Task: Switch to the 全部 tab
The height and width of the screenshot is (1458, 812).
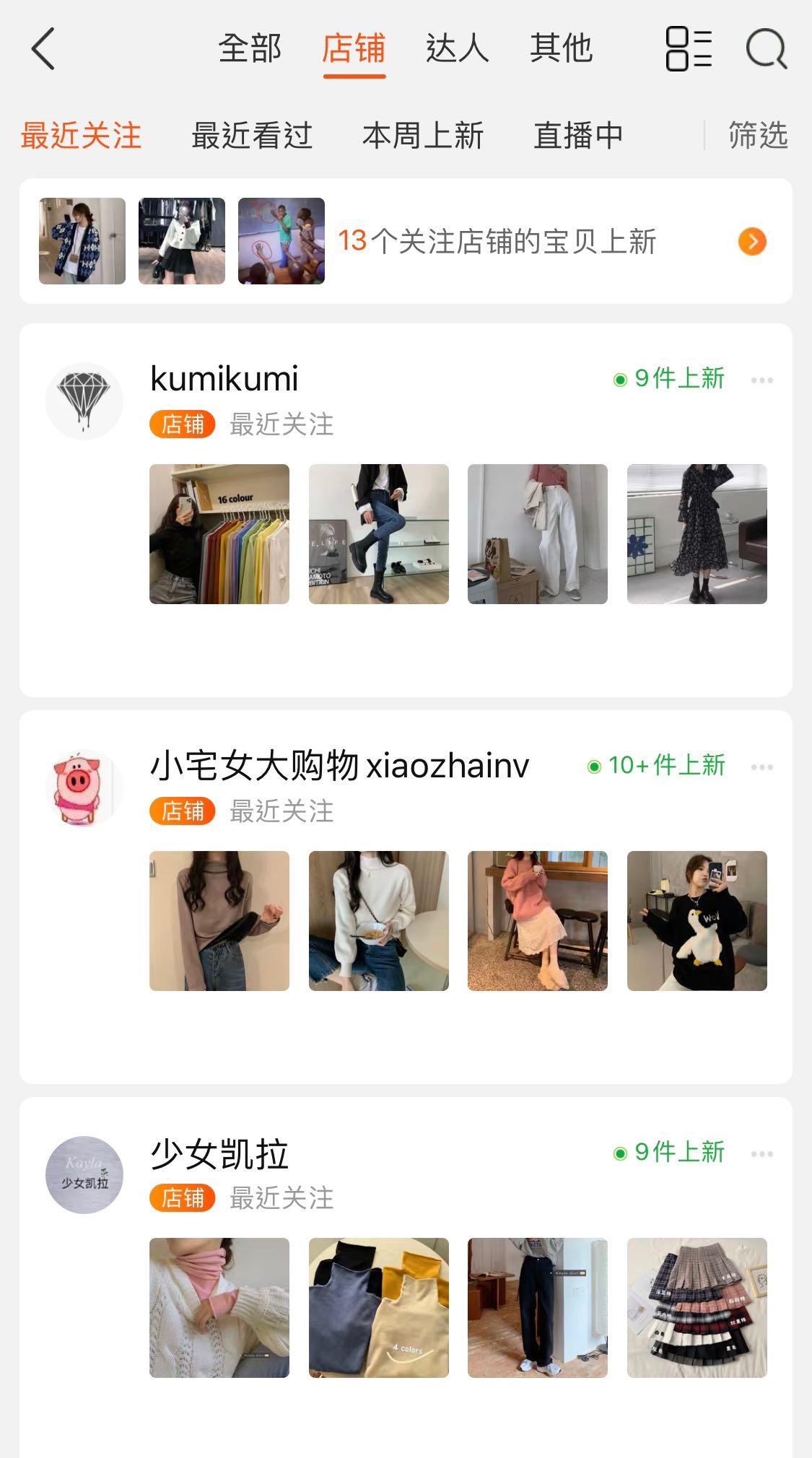Action: [x=250, y=49]
